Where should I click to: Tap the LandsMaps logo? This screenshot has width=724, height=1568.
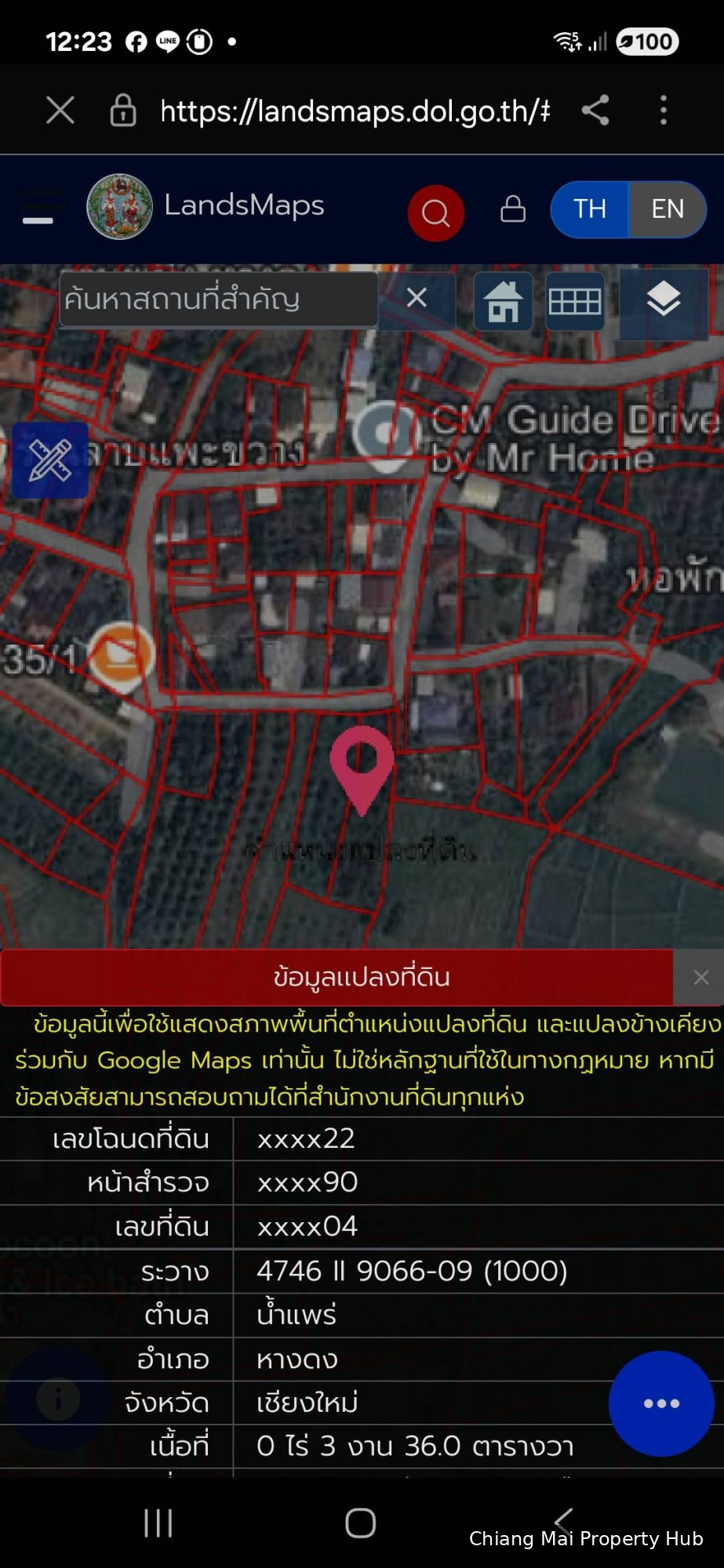[119, 207]
